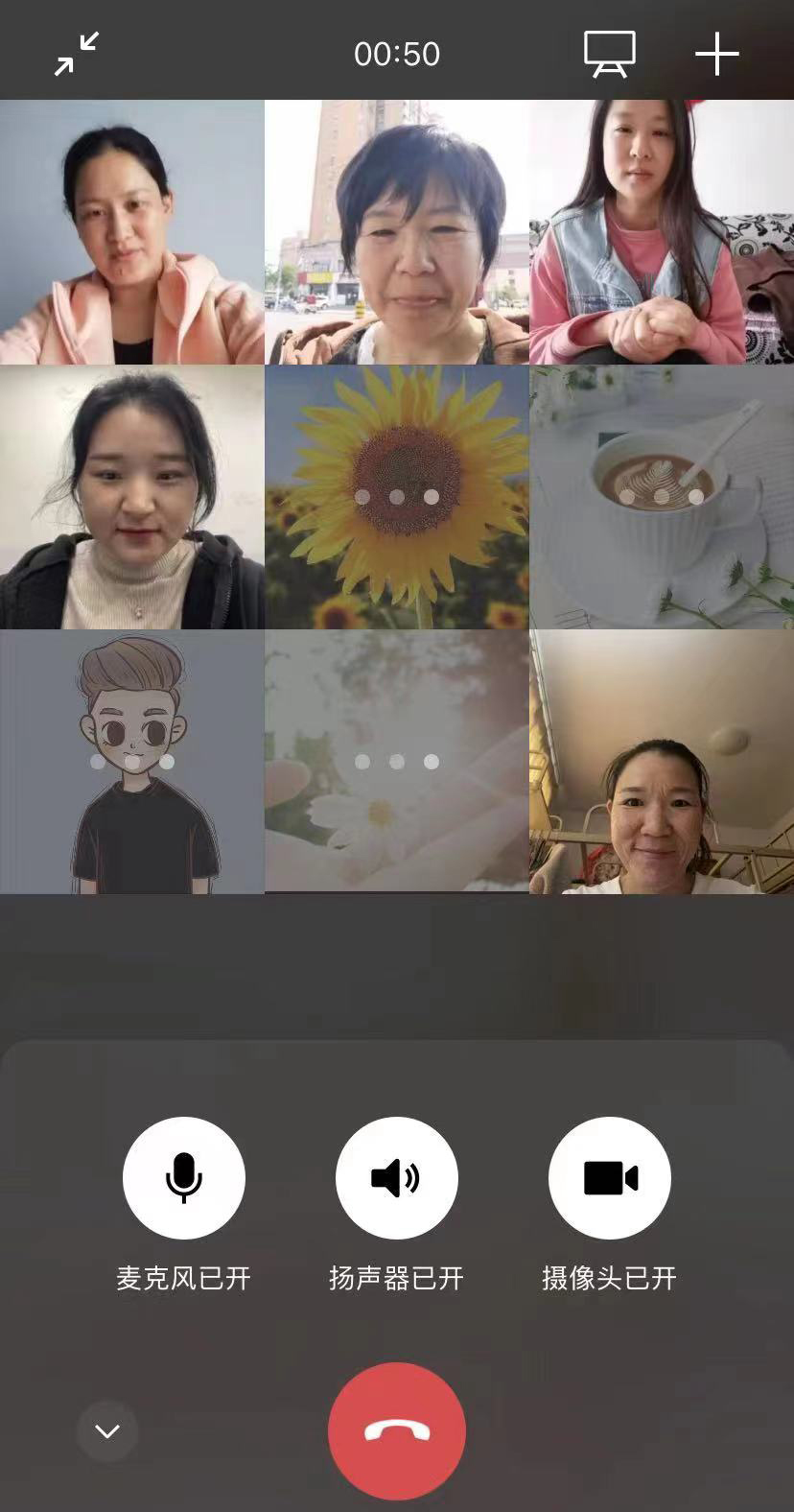Collapse the call controls panel
794x1512 pixels.
[x=107, y=1431]
